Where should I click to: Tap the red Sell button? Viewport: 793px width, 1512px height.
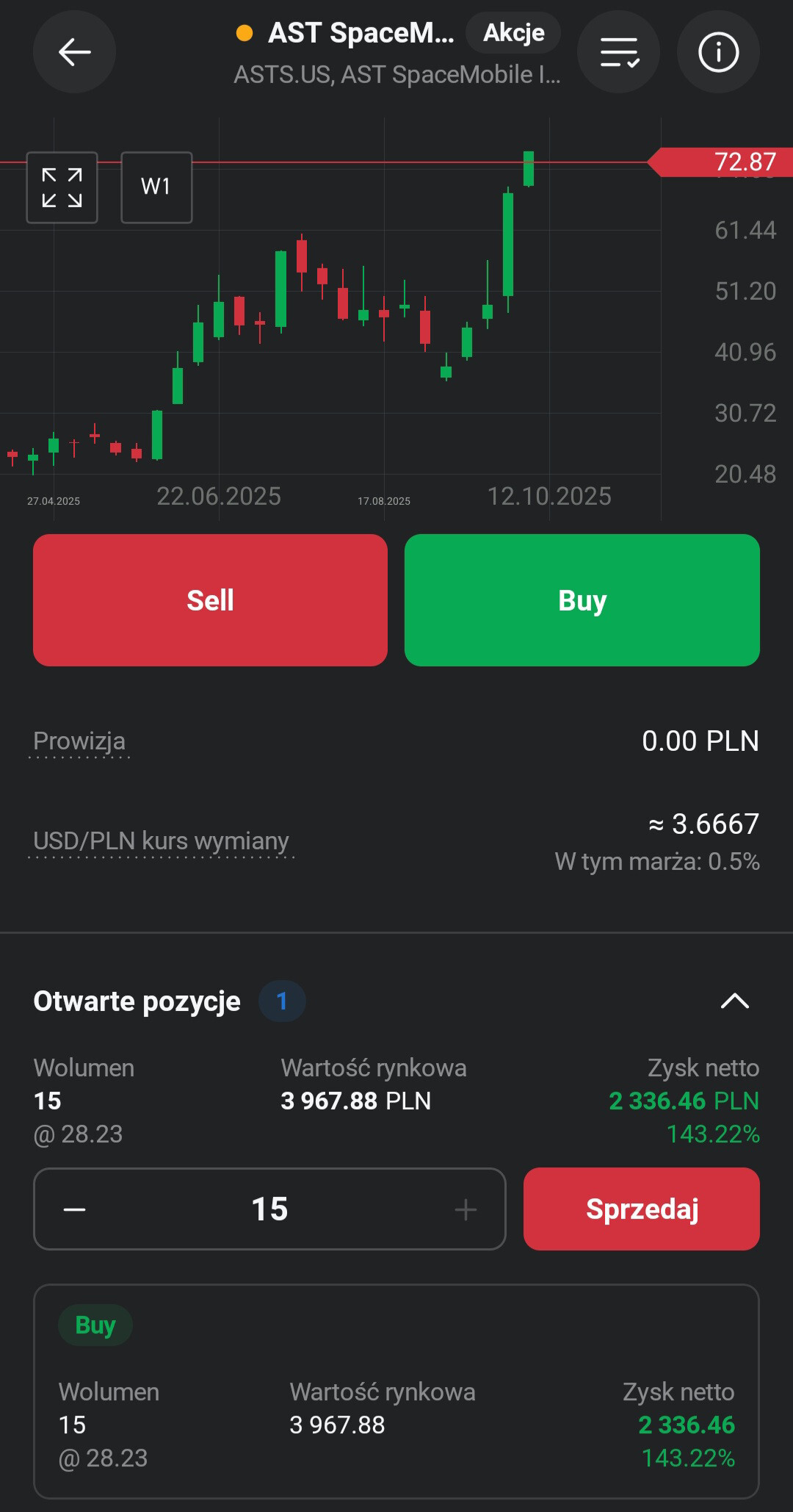[210, 600]
